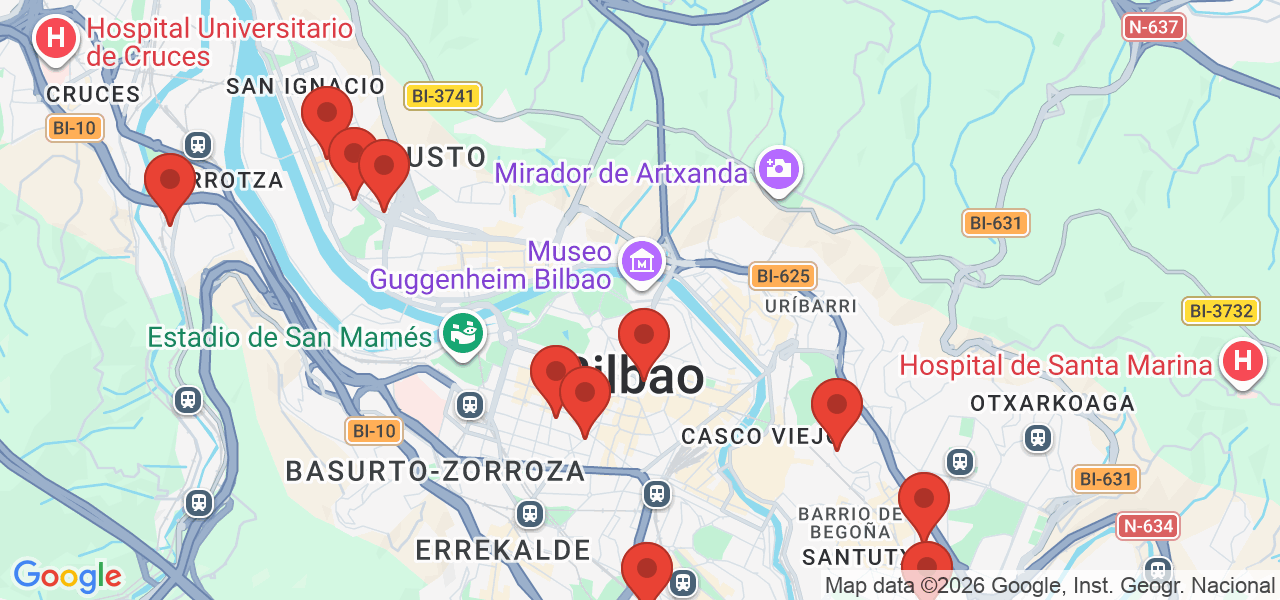The height and width of the screenshot is (600, 1280).
Task: Select the Estadio de San Mamés marker
Action: click(x=463, y=331)
